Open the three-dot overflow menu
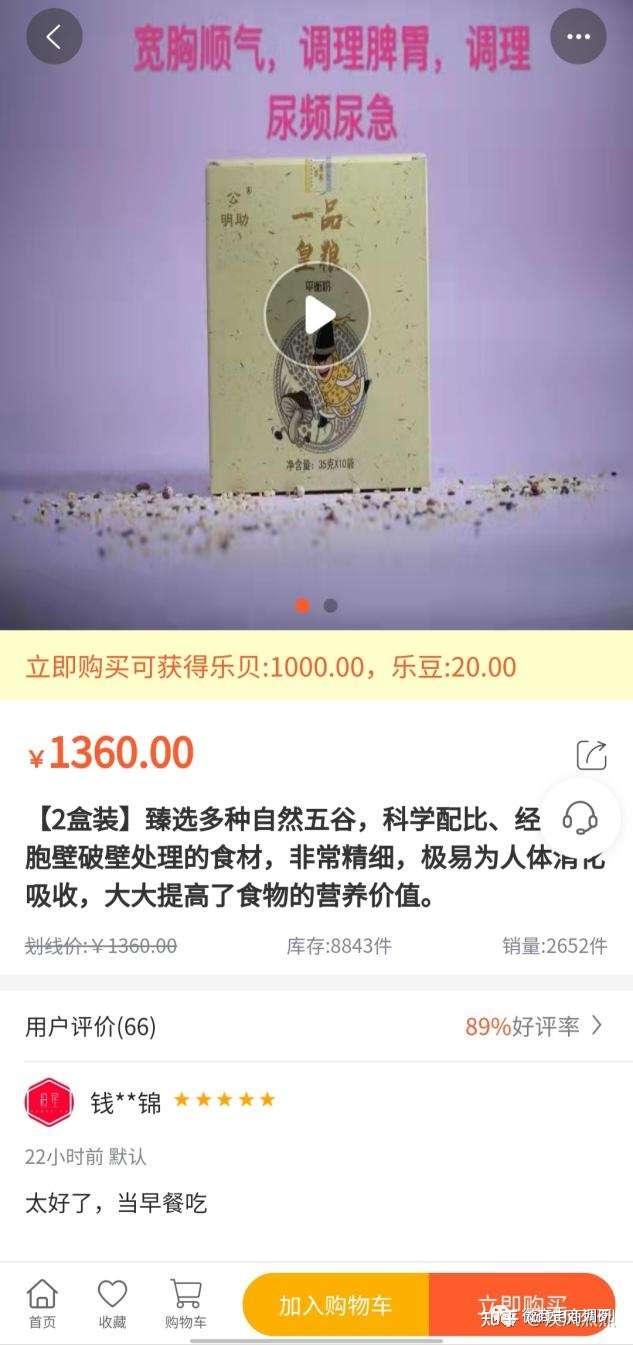This screenshot has height=1345, width=633. (578, 37)
